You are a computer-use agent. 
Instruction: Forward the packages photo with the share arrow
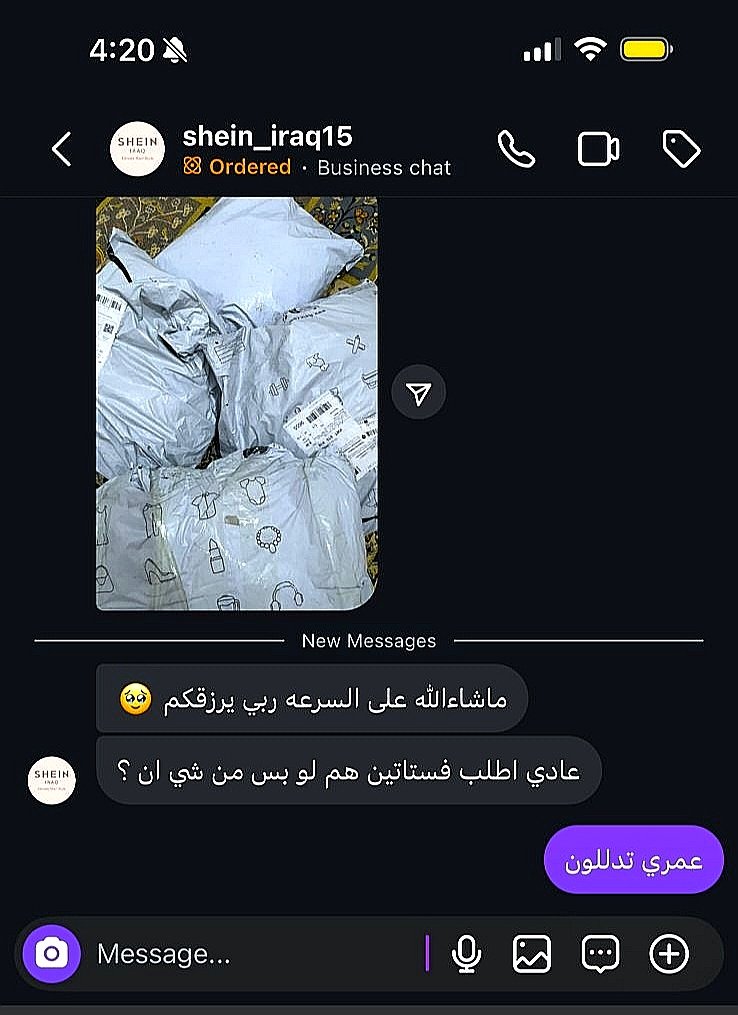419,393
